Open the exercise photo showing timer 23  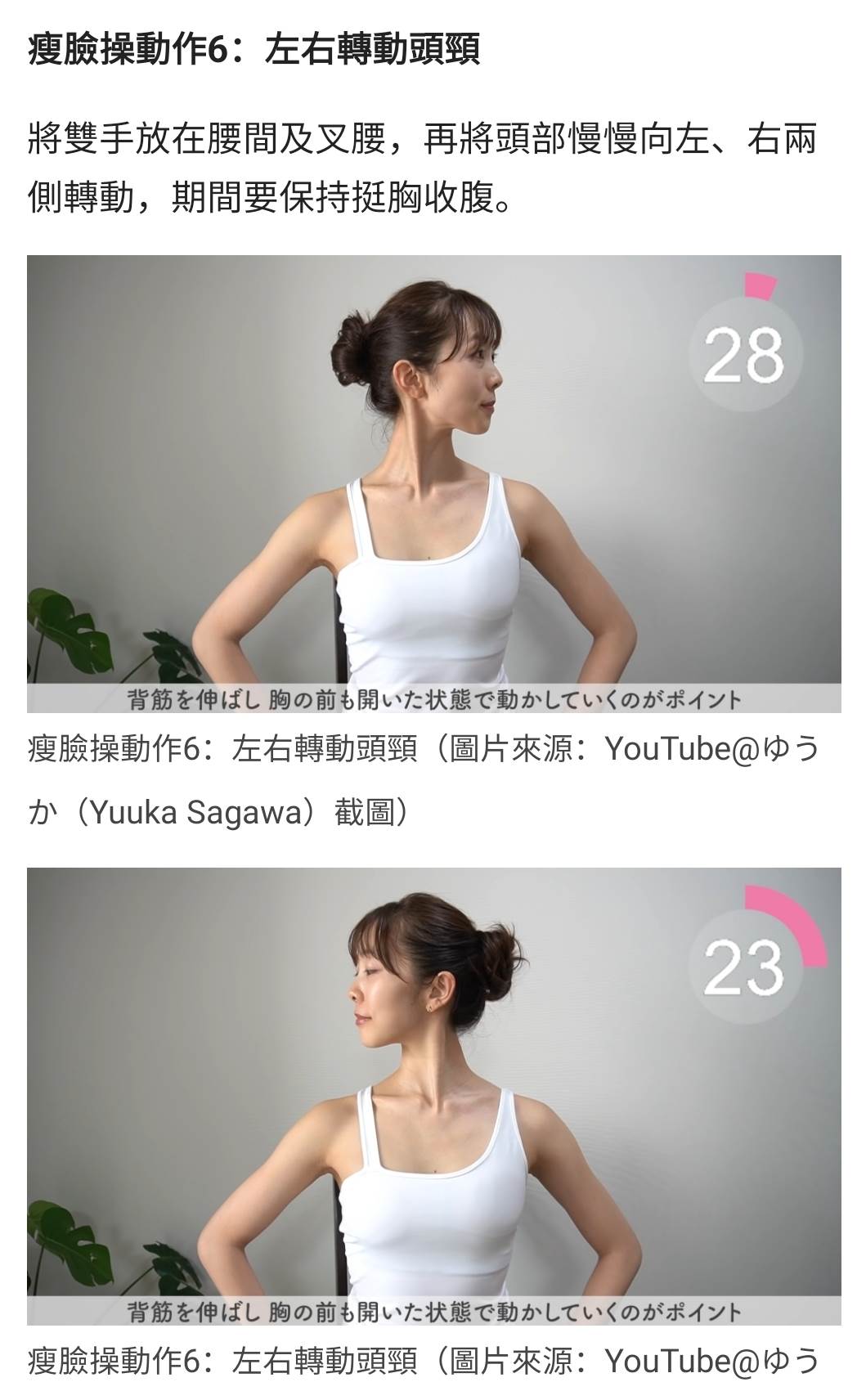(433, 1096)
